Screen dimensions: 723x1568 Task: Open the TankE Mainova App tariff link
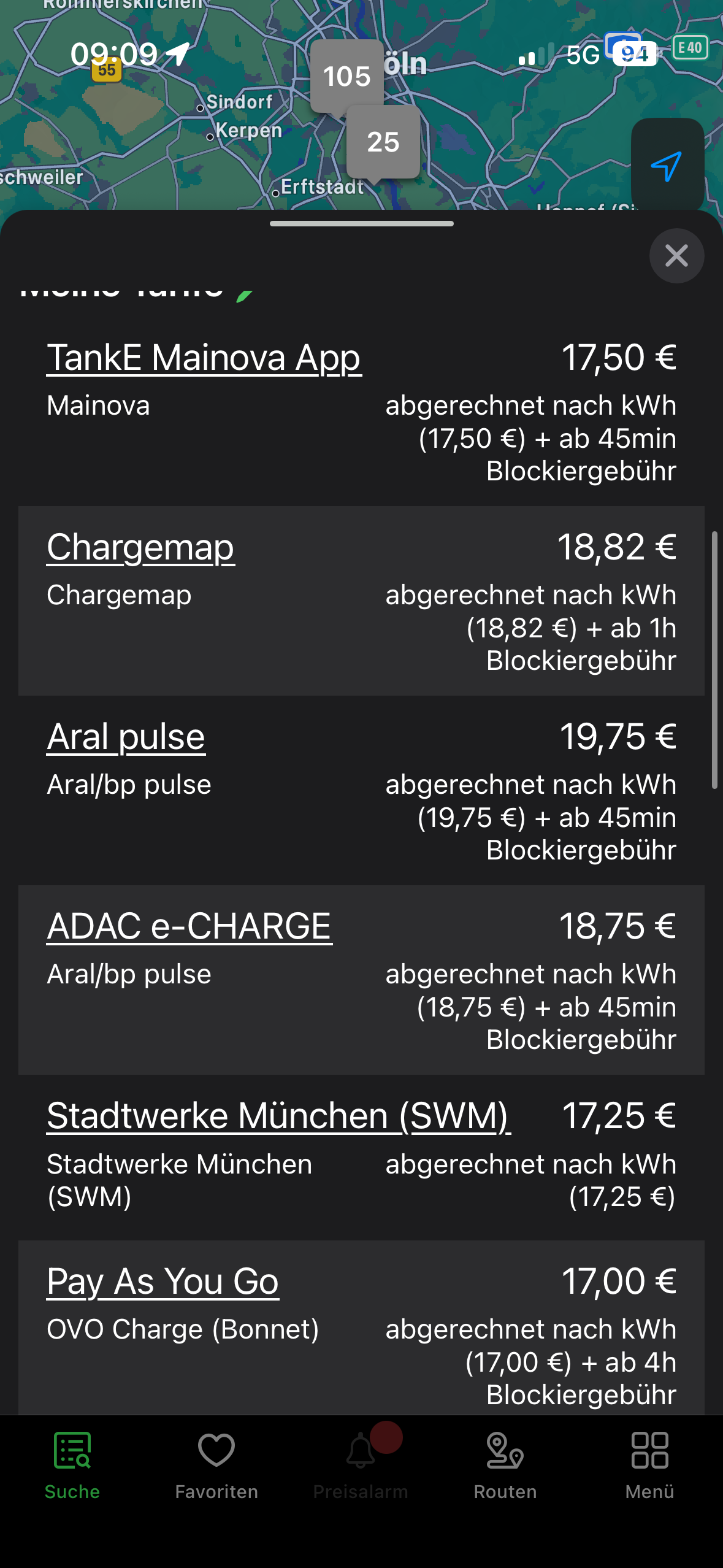pos(204,358)
